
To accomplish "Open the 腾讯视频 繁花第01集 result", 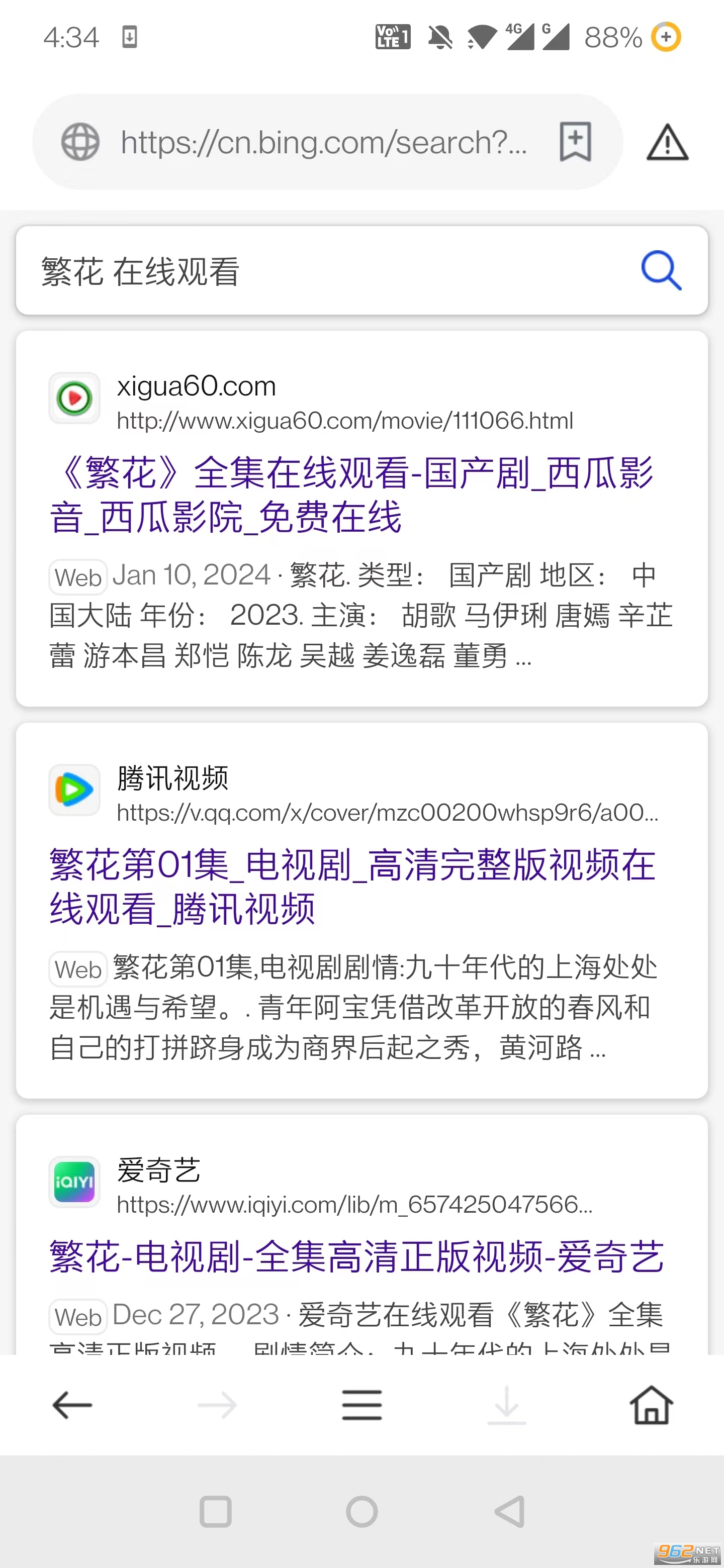I will [x=352, y=886].
